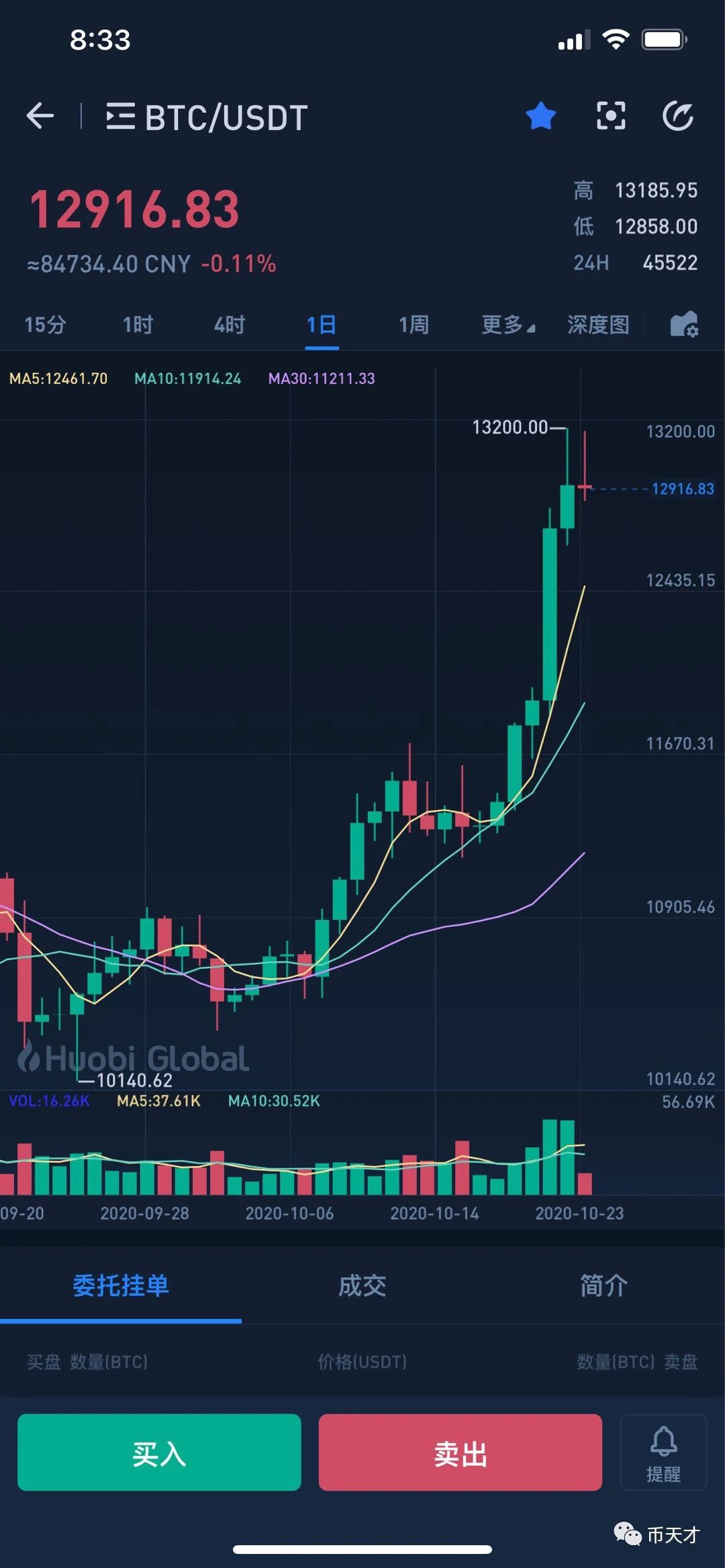Go back using the back arrow
The height and width of the screenshot is (1568, 725).
click(40, 116)
